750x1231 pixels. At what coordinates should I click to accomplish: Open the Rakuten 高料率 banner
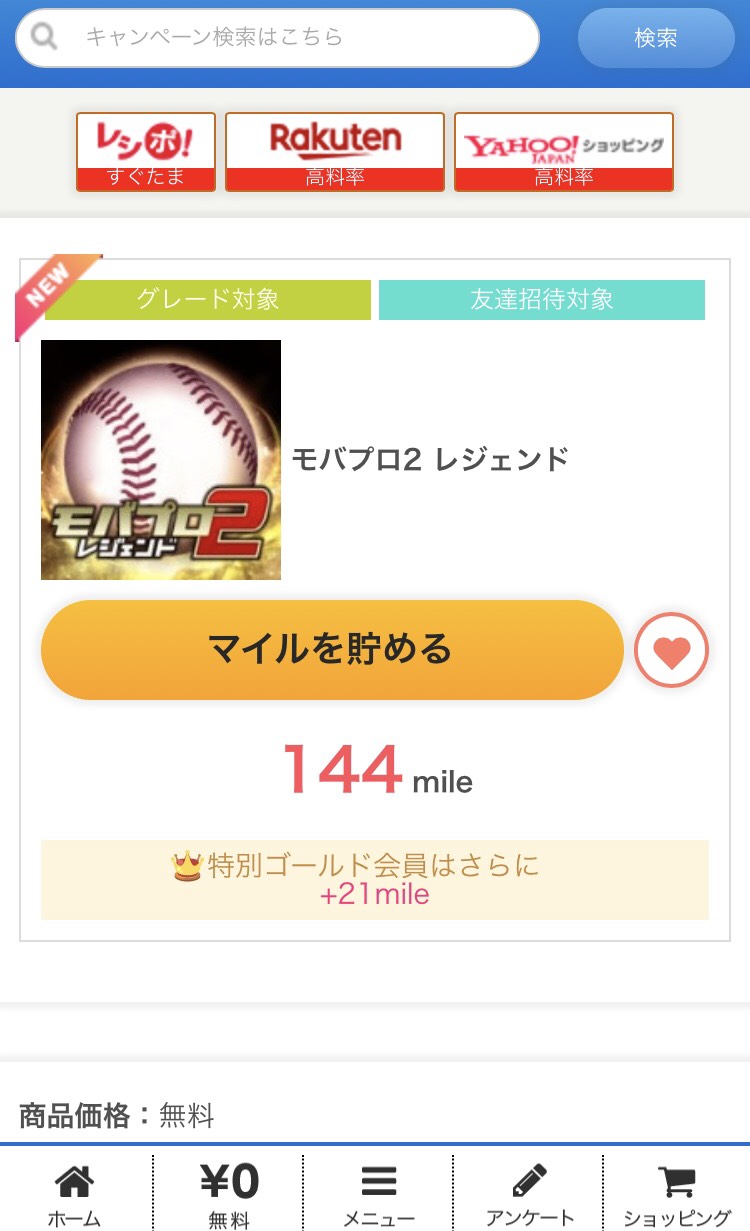point(335,151)
